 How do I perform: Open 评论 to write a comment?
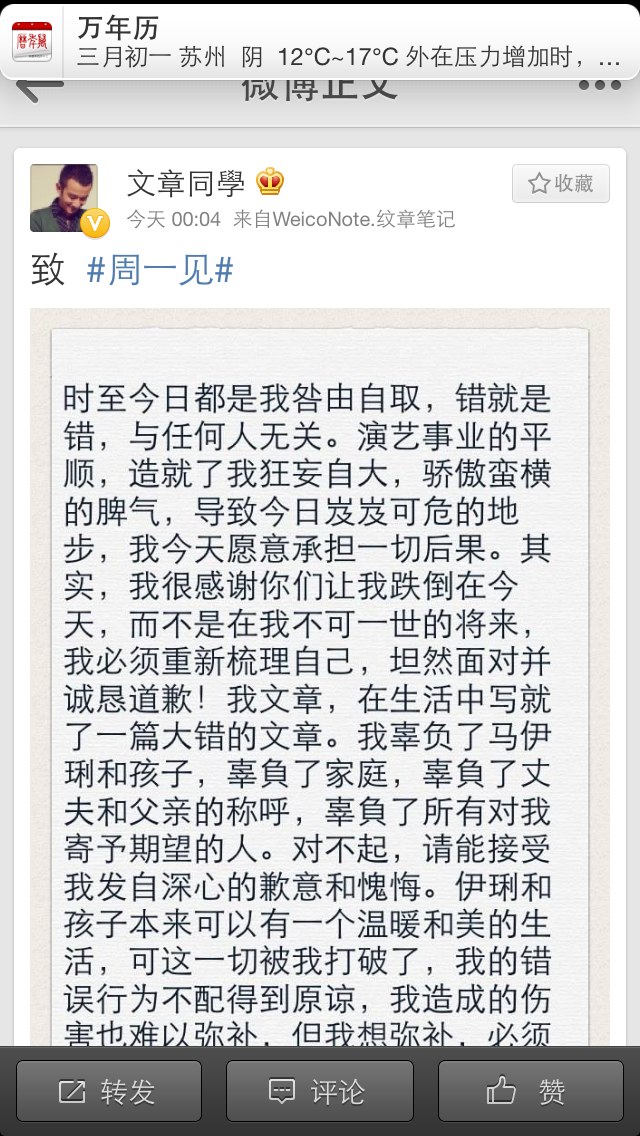point(320,1090)
